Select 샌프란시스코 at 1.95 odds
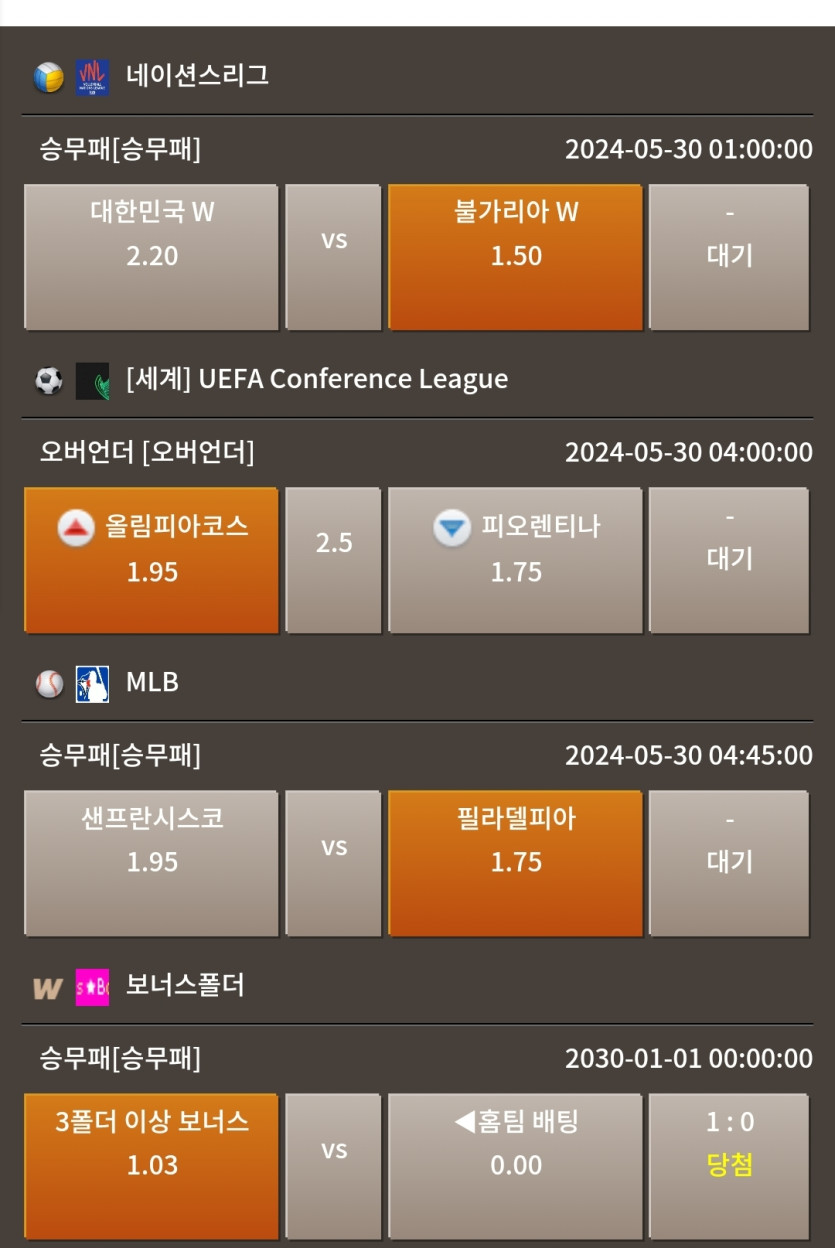 pyautogui.click(x=152, y=863)
